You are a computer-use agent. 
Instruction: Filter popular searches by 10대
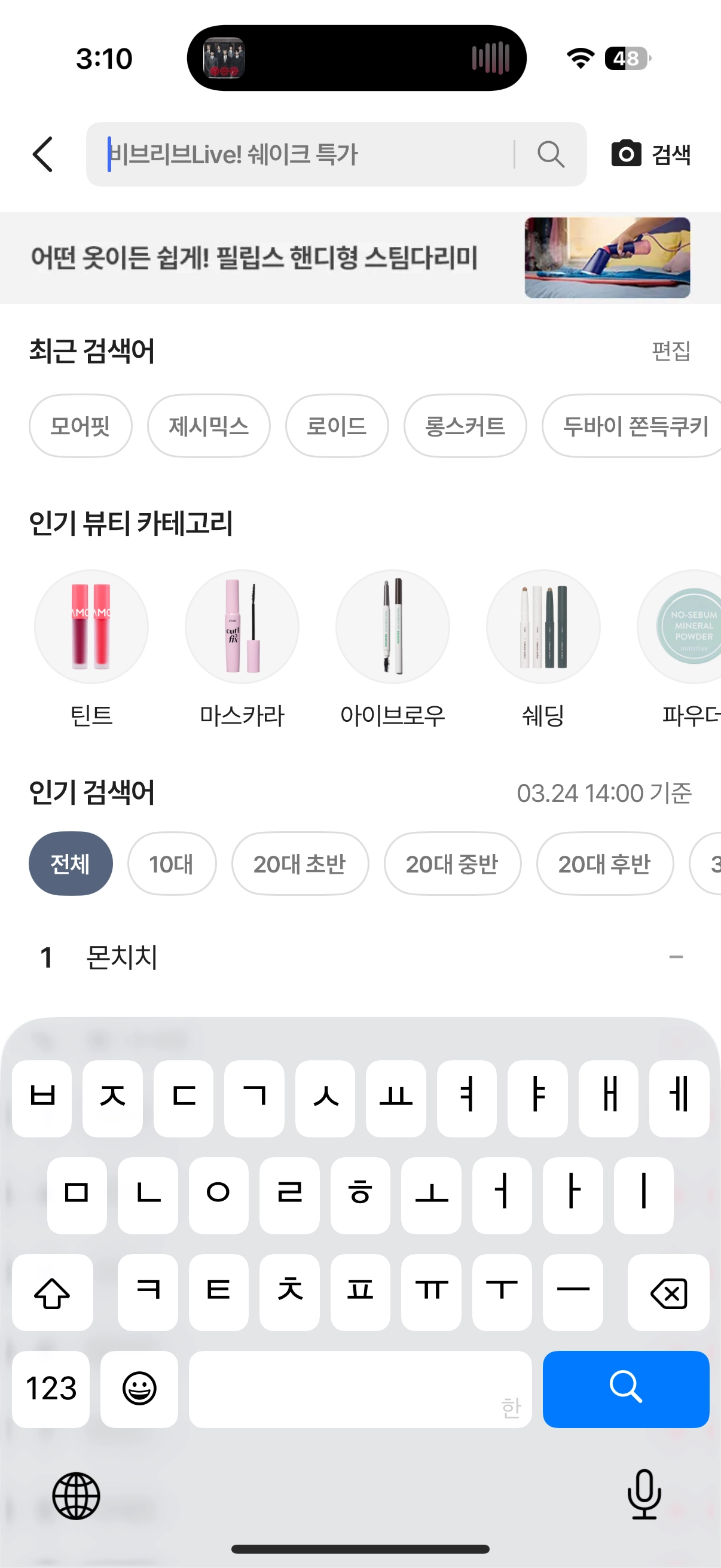pyautogui.click(x=172, y=863)
